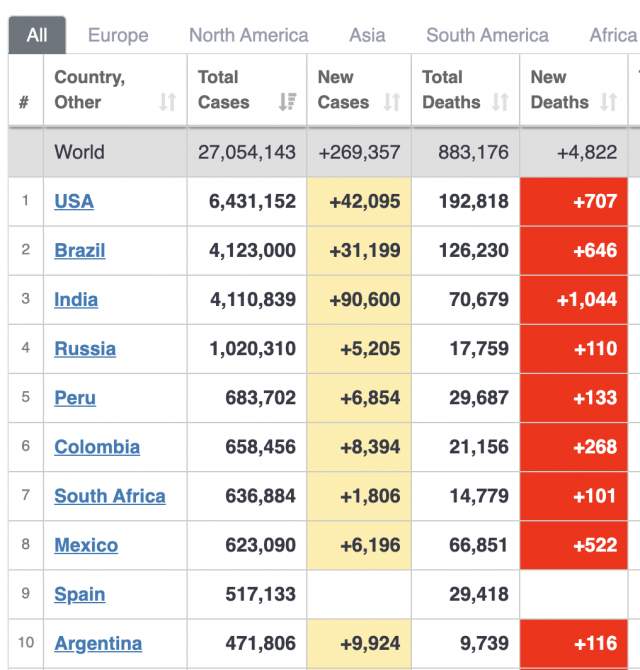Sort by New Cases column
640x670 pixels.
[358, 90]
